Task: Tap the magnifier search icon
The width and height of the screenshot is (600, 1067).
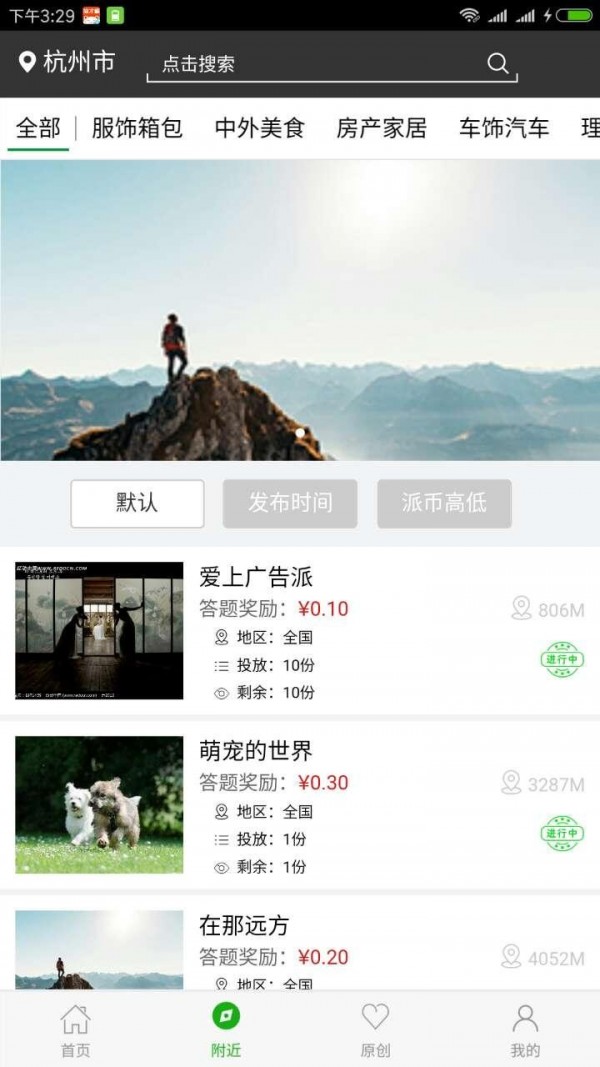Action: (x=497, y=64)
